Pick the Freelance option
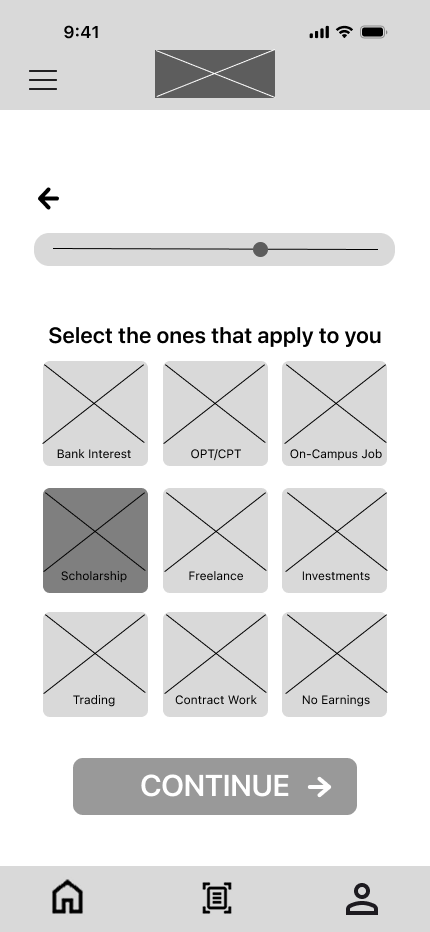430x932 pixels. point(215,540)
